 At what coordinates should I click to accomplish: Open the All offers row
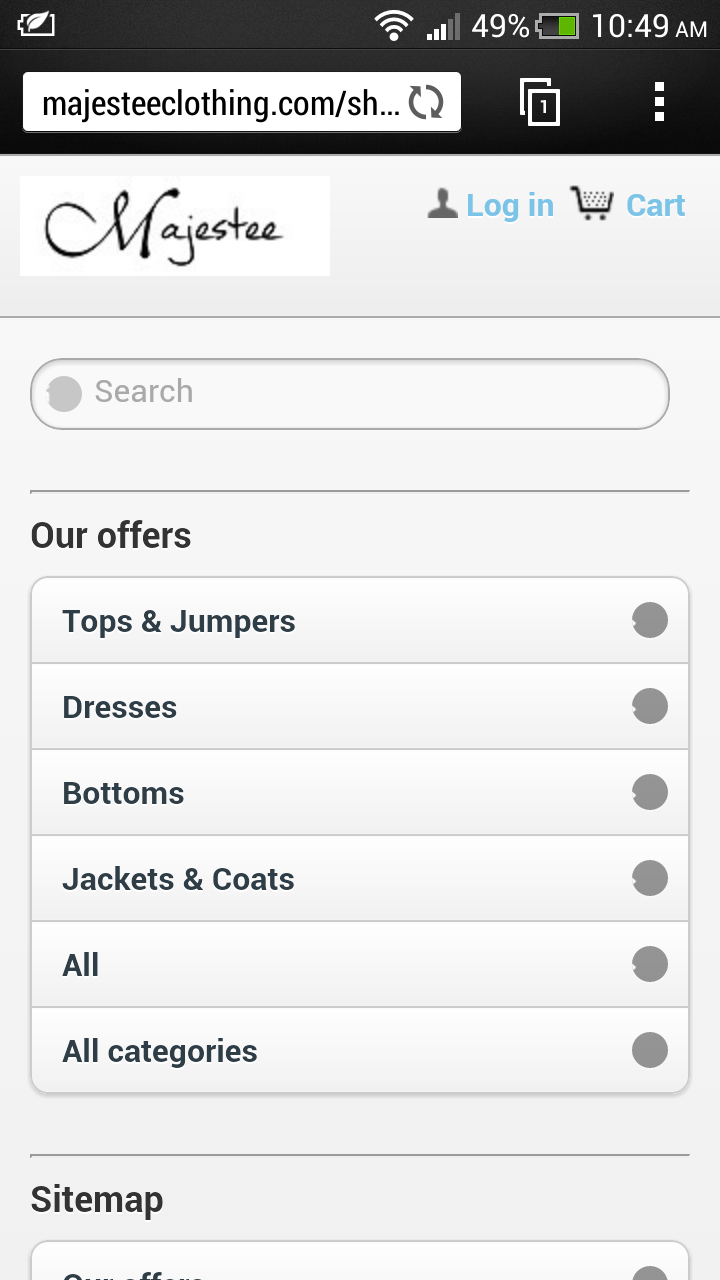pyautogui.click(x=360, y=965)
